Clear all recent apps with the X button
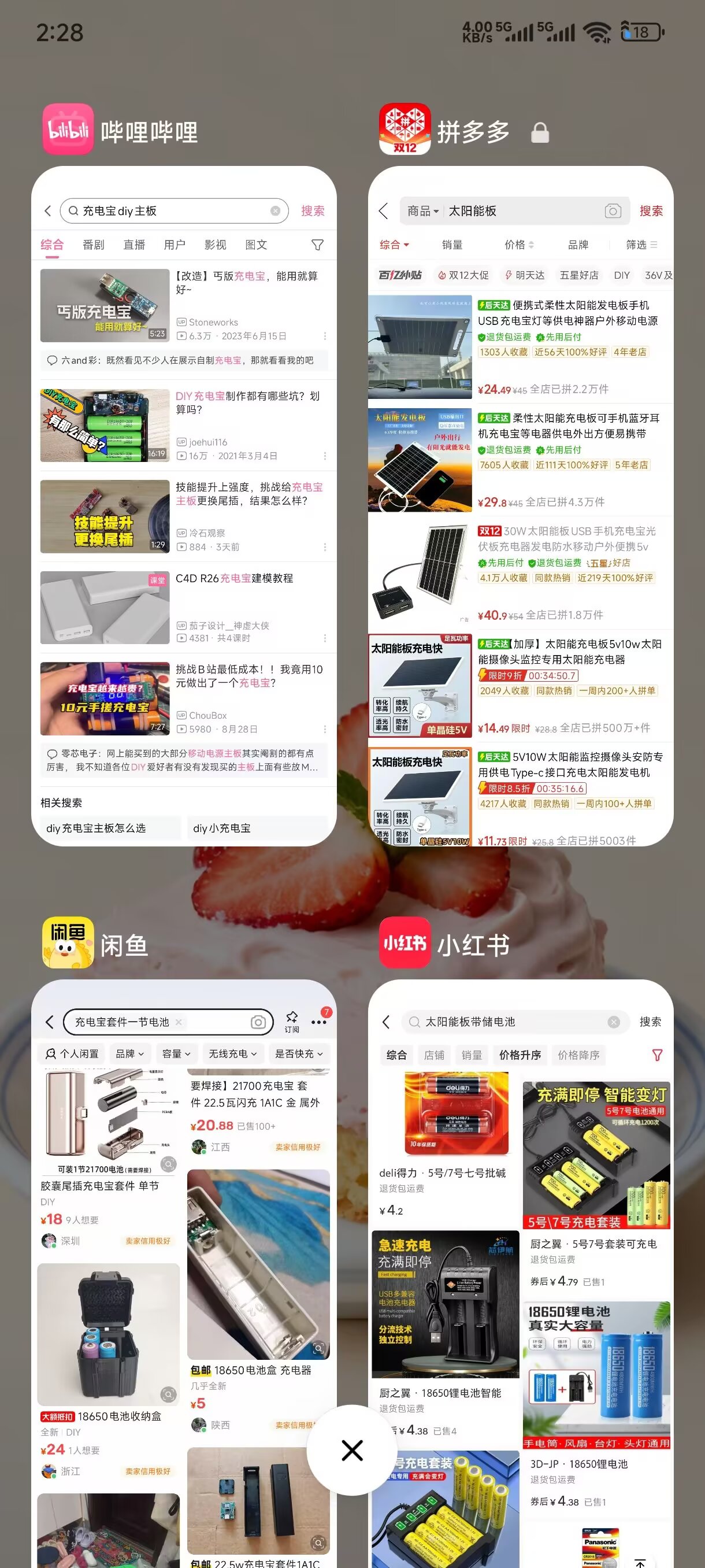 352,1450
